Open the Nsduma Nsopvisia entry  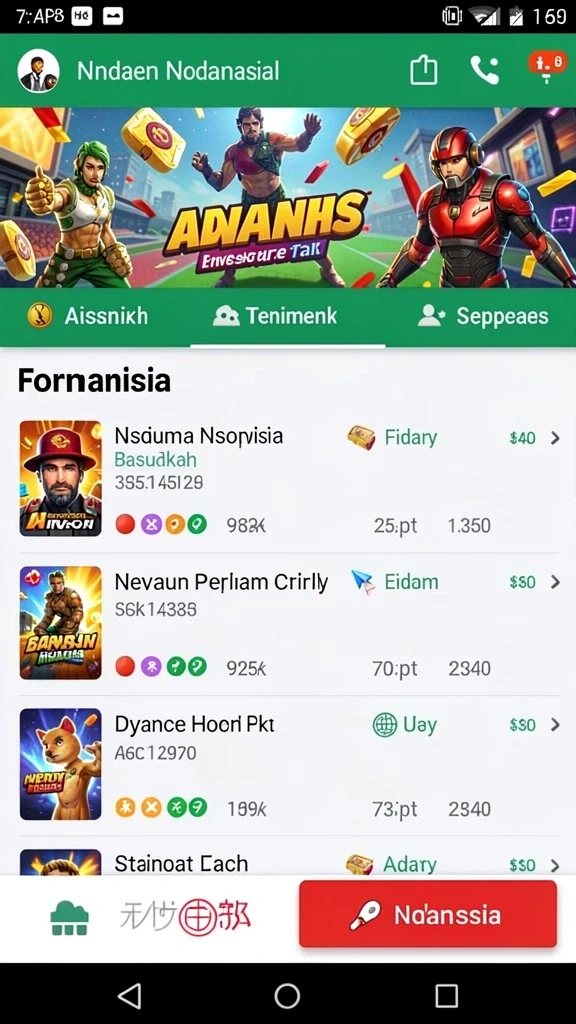pos(288,480)
